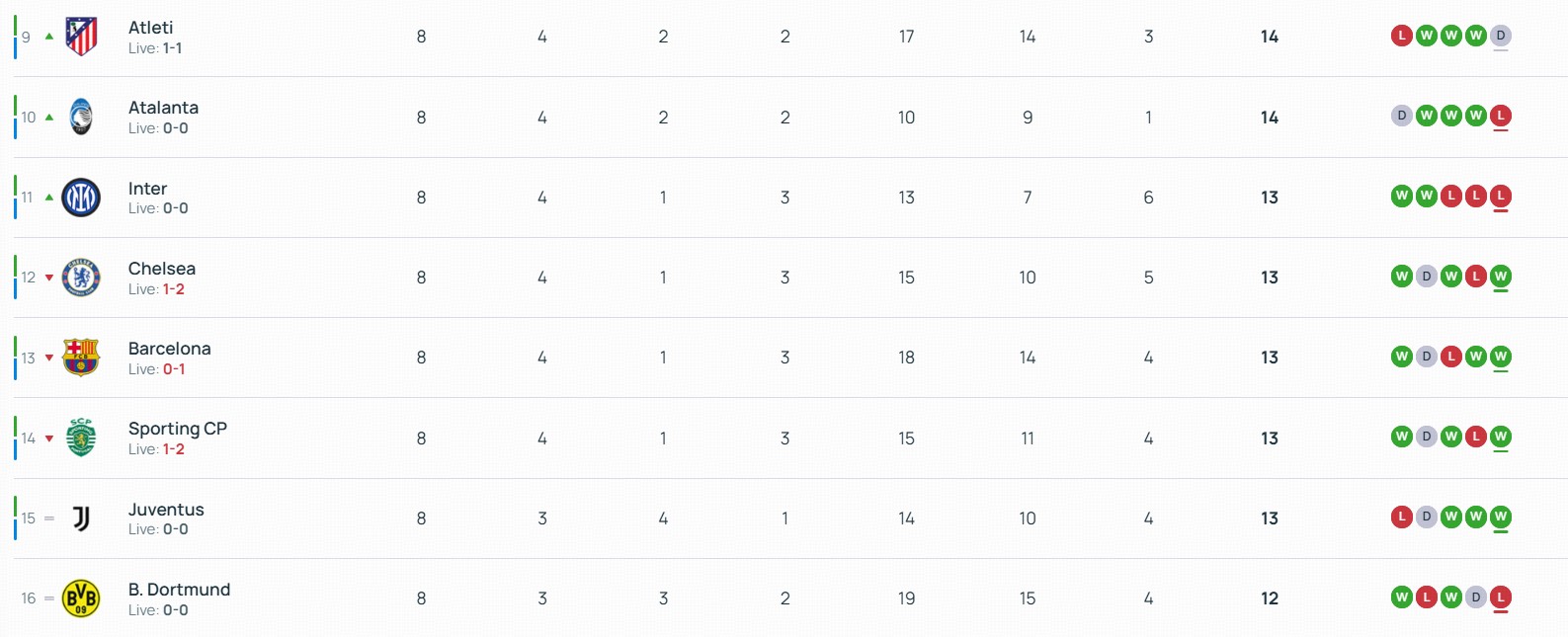The width and height of the screenshot is (1568, 637).
Task: Open the Barcelona row
Action: 169,349
